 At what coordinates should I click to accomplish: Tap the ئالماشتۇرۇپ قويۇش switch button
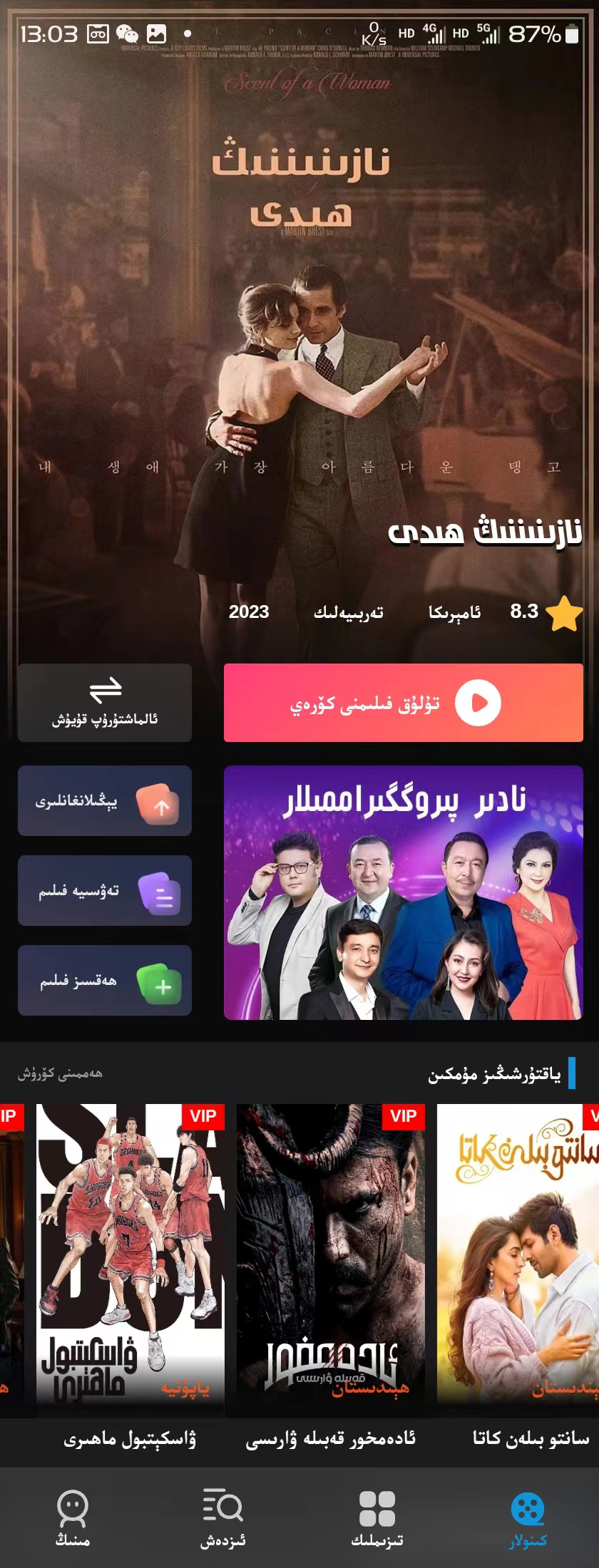[x=105, y=703]
